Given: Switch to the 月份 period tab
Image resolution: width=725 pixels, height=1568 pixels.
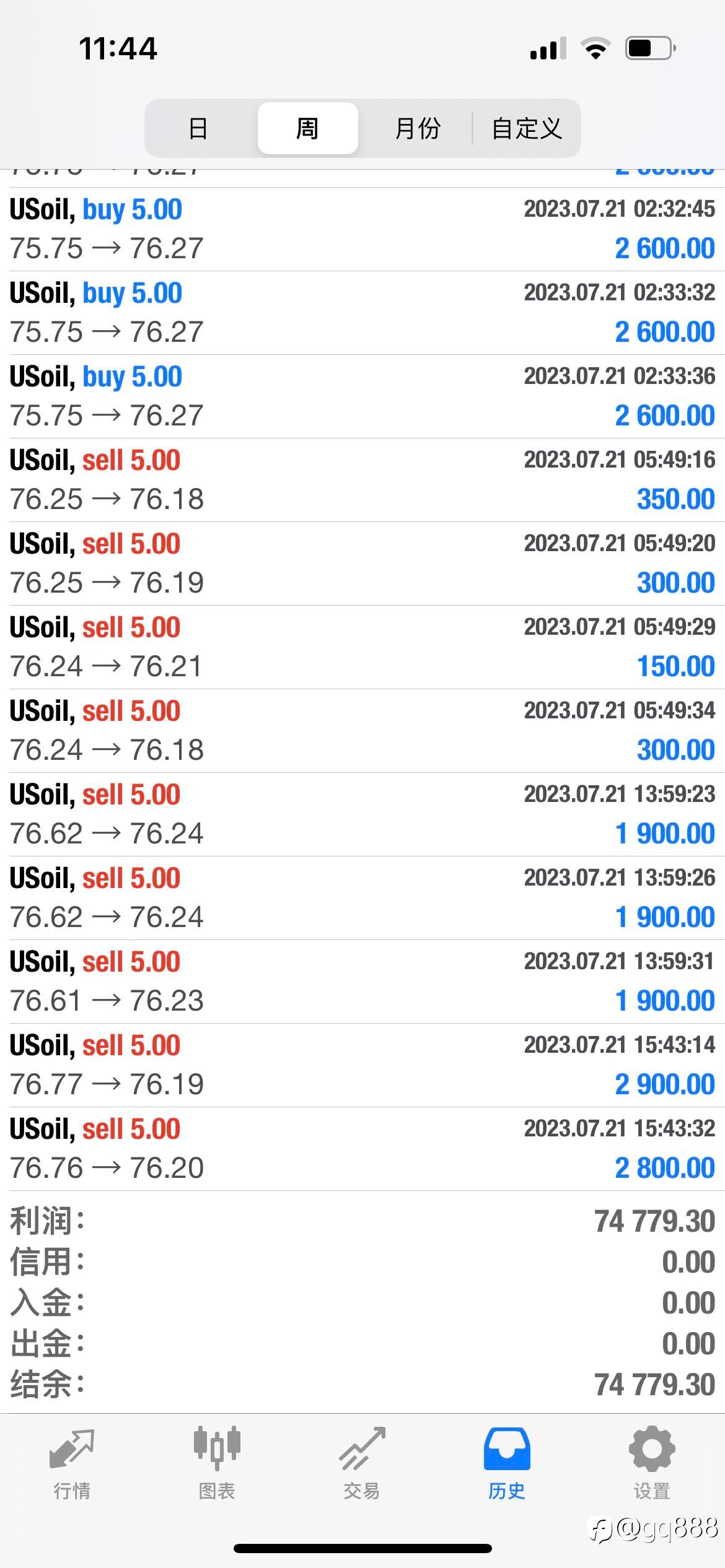Looking at the screenshot, I should 417,128.
